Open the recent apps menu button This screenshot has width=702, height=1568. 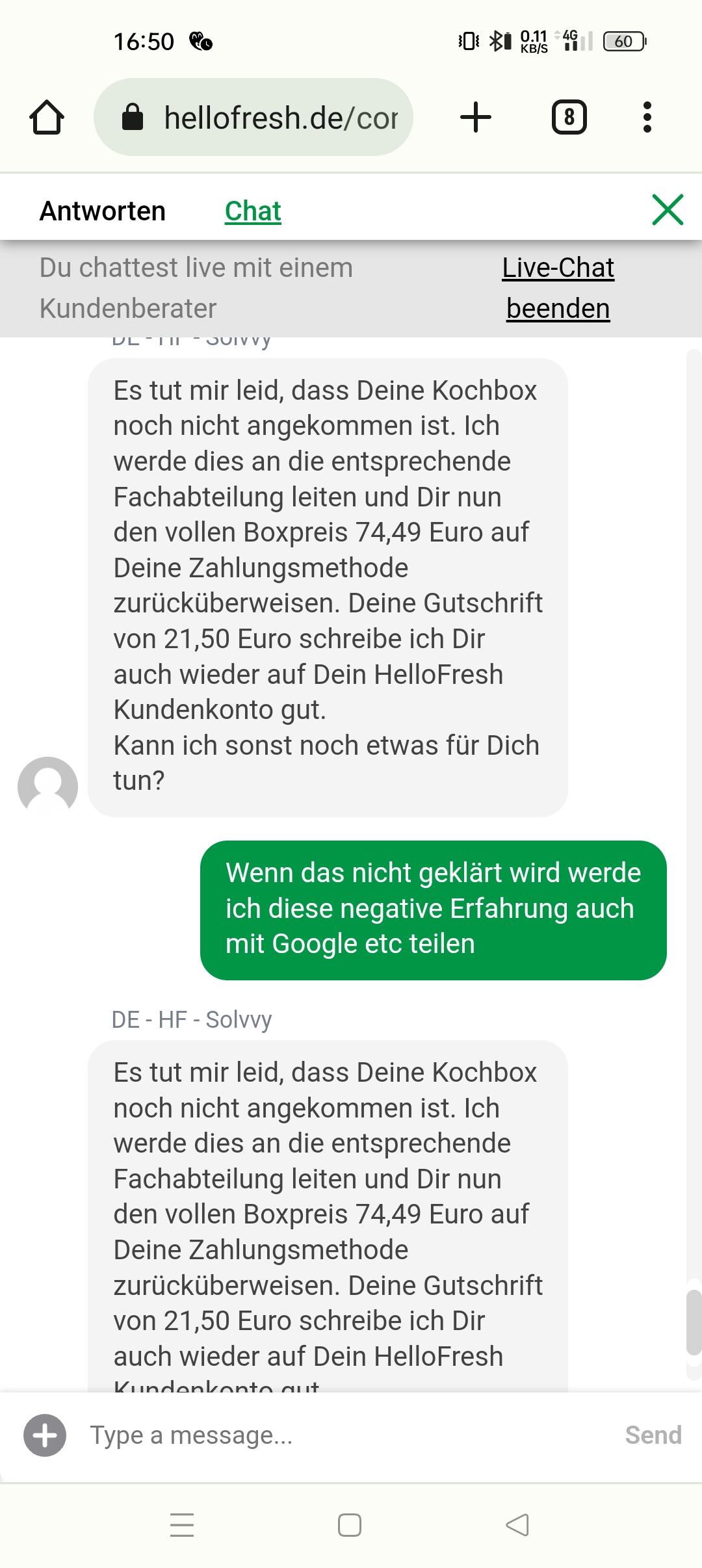click(x=182, y=1524)
